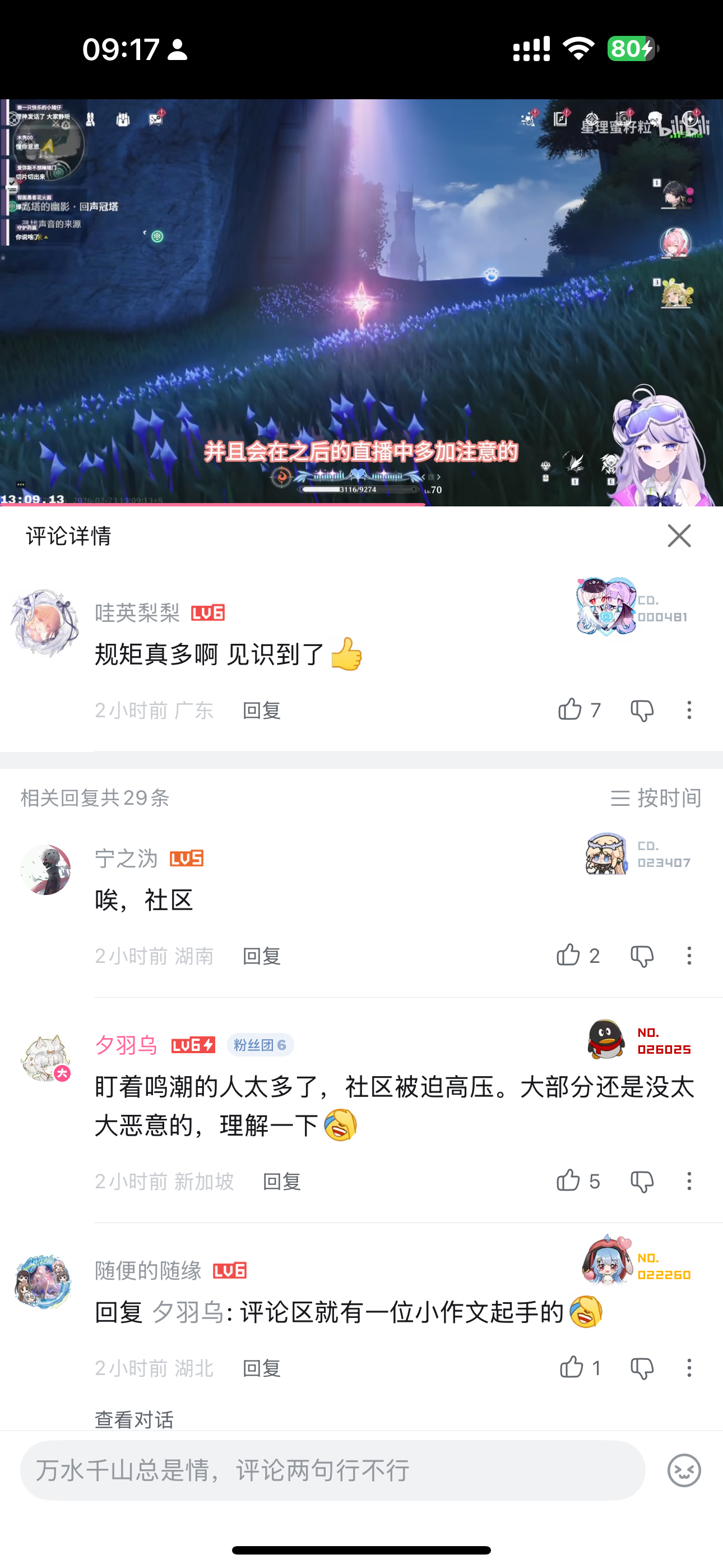The height and width of the screenshot is (1568, 723).
Task: Like 宁之沩's reply
Action: (568, 955)
